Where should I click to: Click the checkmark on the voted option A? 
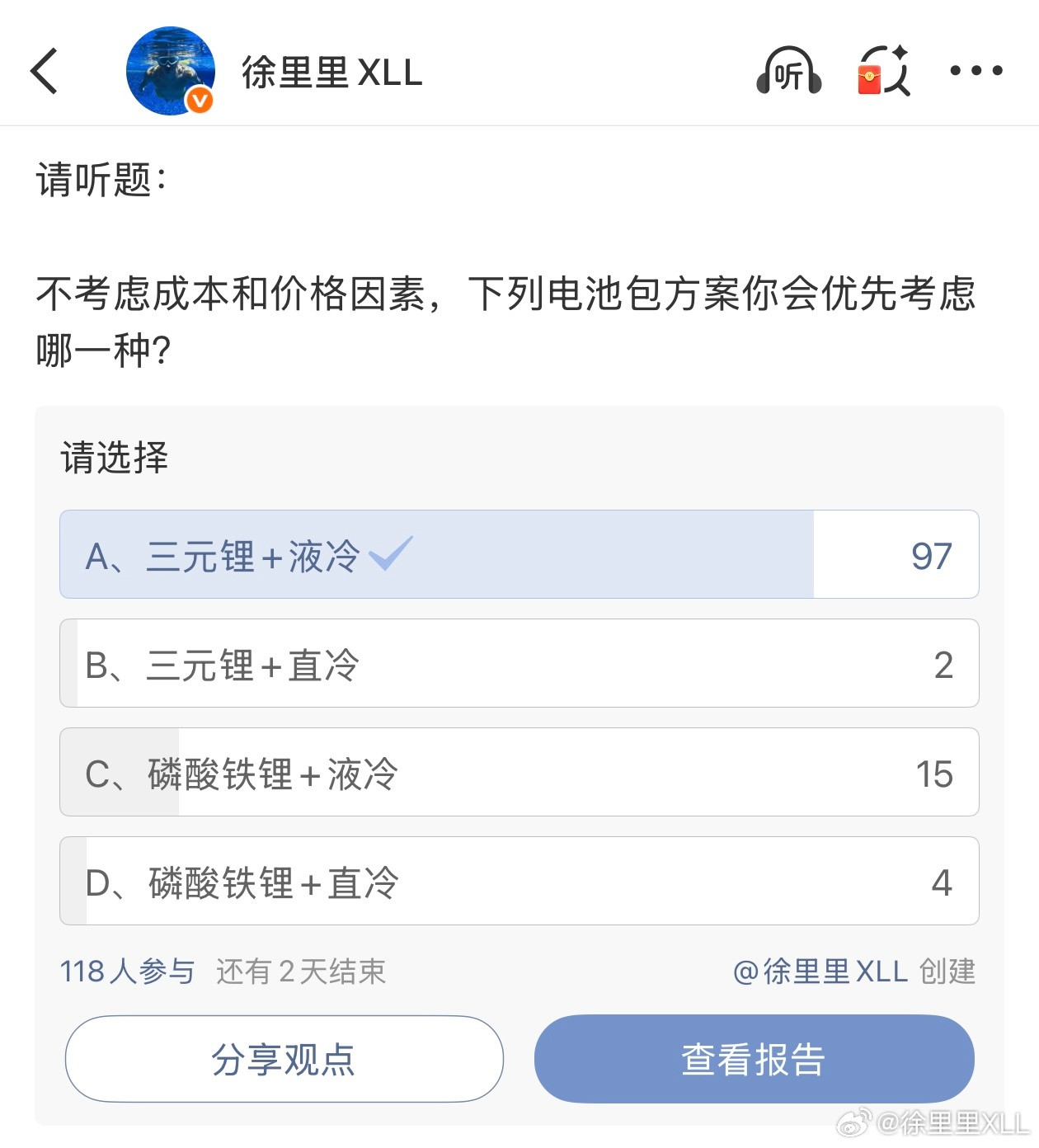click(388, 554)
